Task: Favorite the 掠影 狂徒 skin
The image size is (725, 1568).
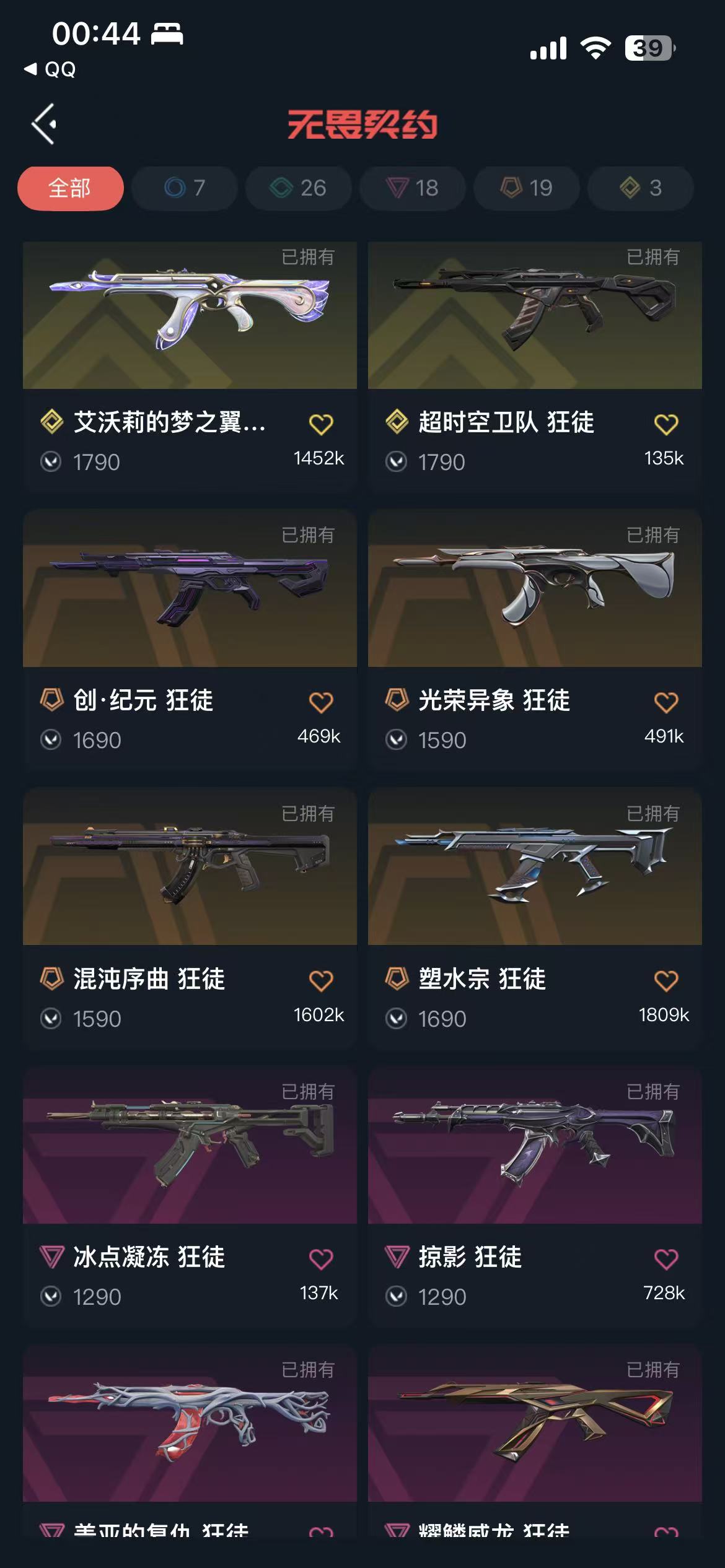Action: coord(666,1259)
